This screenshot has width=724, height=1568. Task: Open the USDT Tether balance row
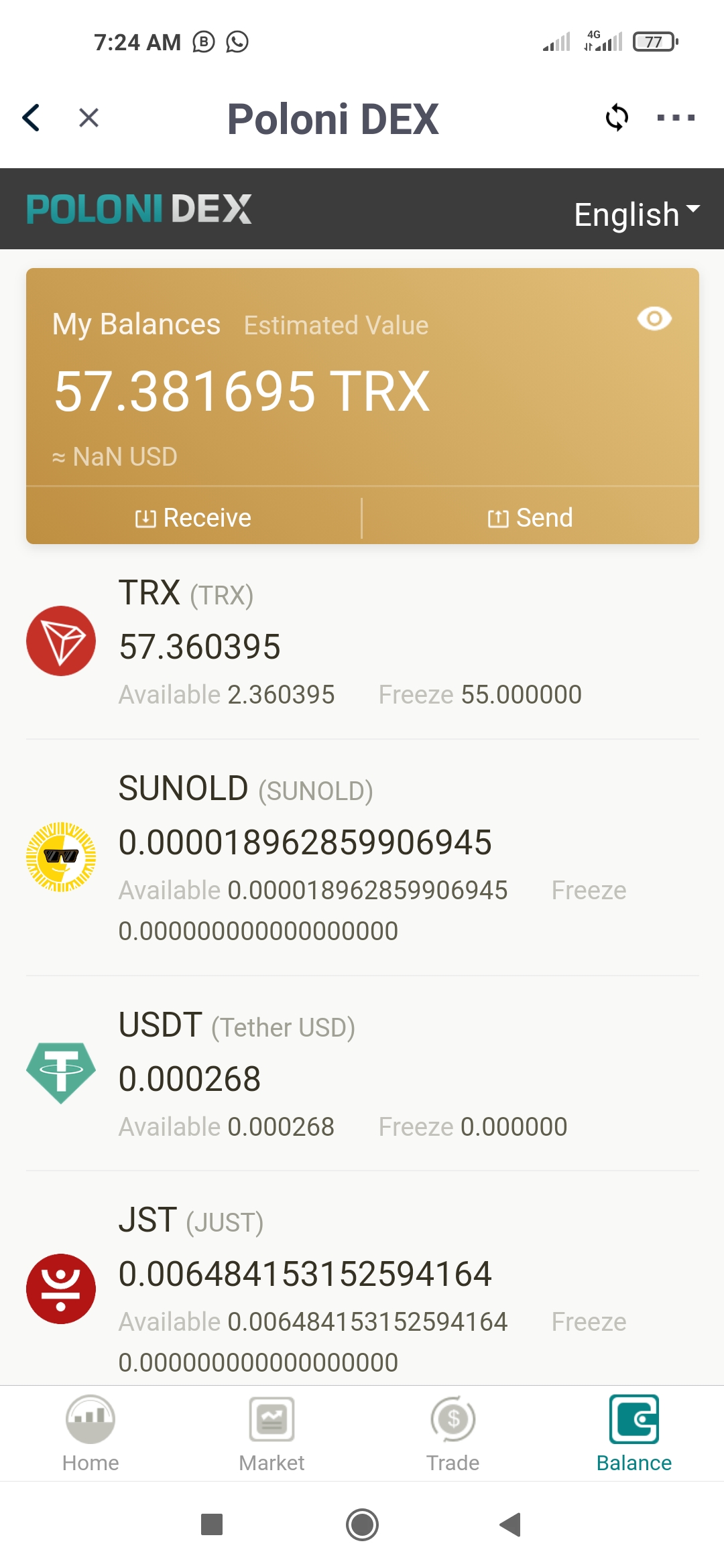(x=362, y=1073)
